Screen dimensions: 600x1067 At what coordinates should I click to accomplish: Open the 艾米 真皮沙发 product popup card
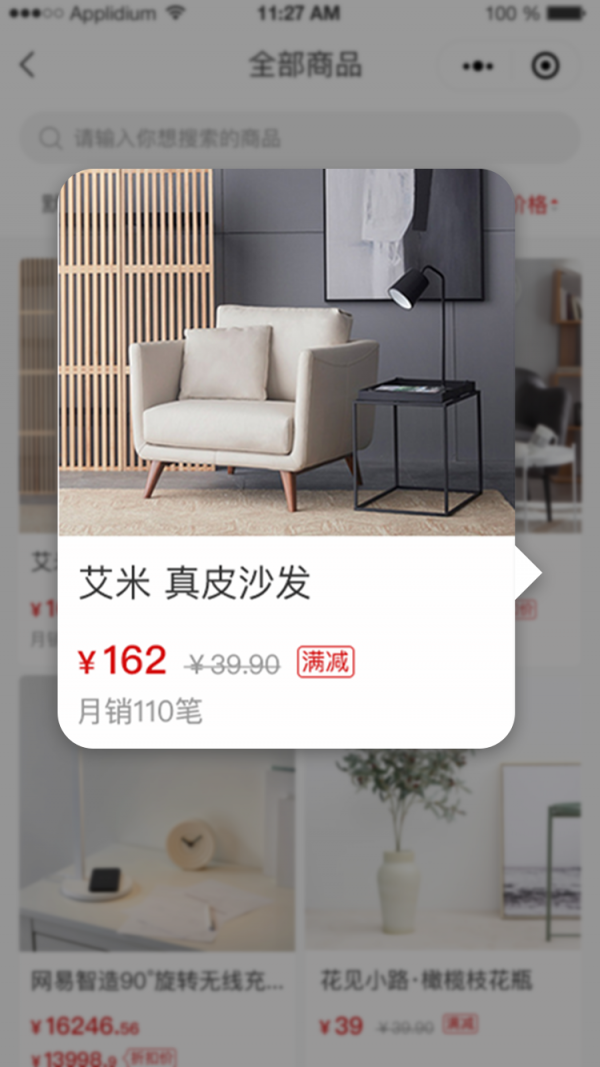[x=286, y=457]
